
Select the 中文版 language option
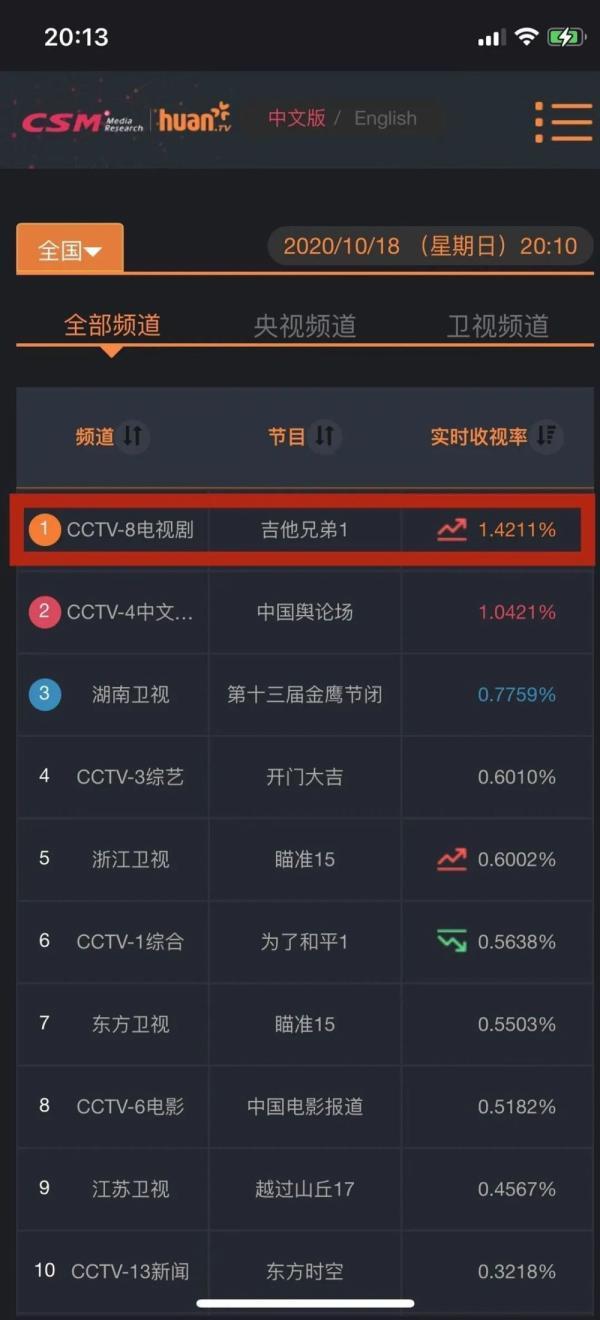point(296,118)
